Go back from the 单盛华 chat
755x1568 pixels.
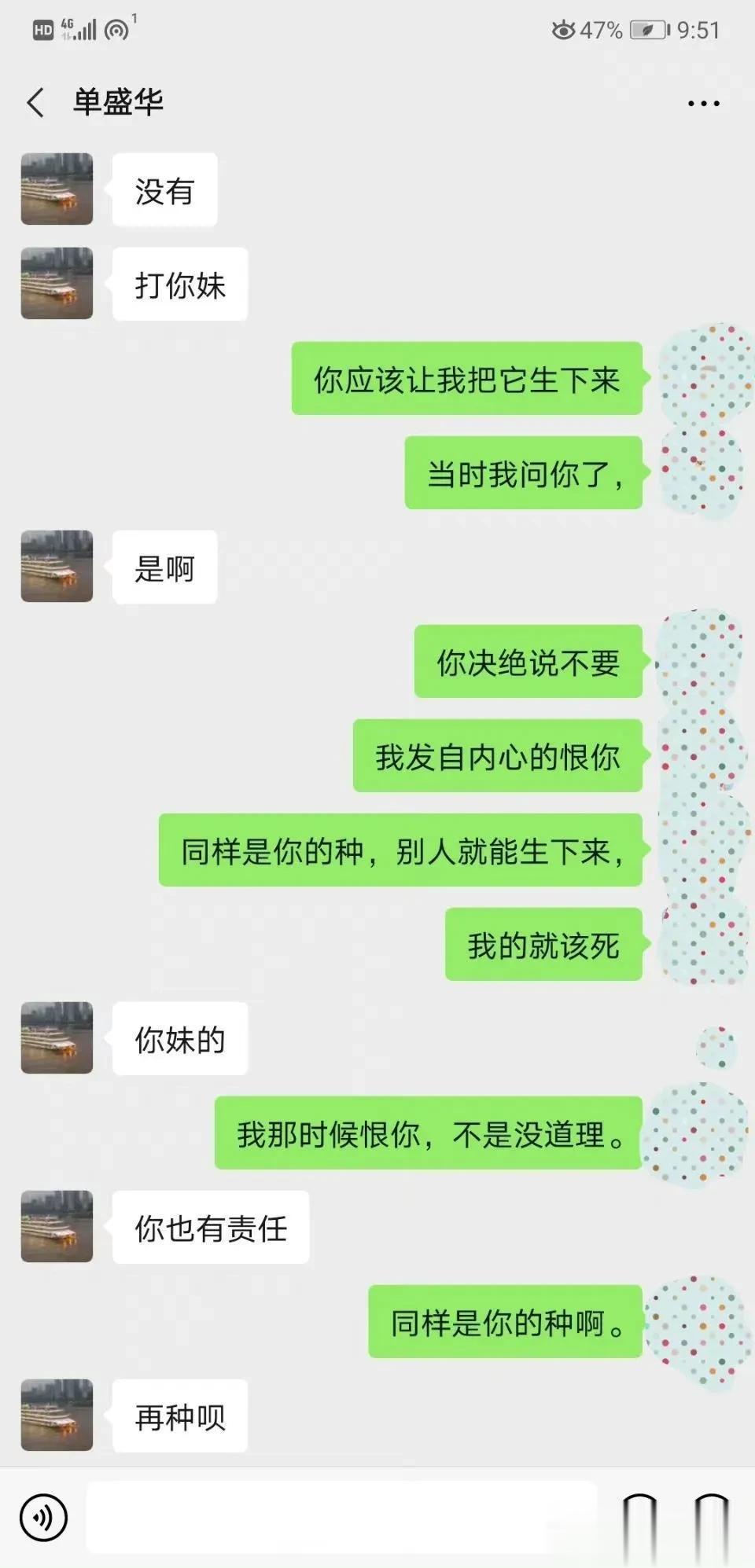[35, 103]
